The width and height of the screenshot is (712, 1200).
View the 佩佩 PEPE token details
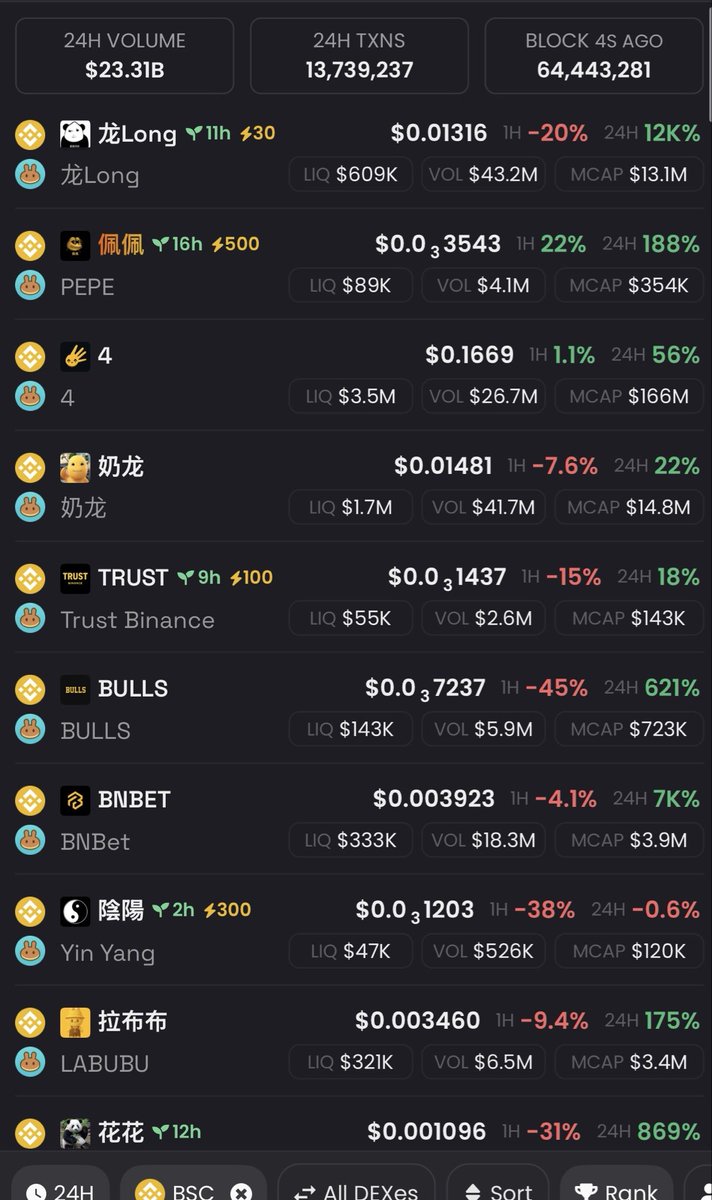pos(120,245)
